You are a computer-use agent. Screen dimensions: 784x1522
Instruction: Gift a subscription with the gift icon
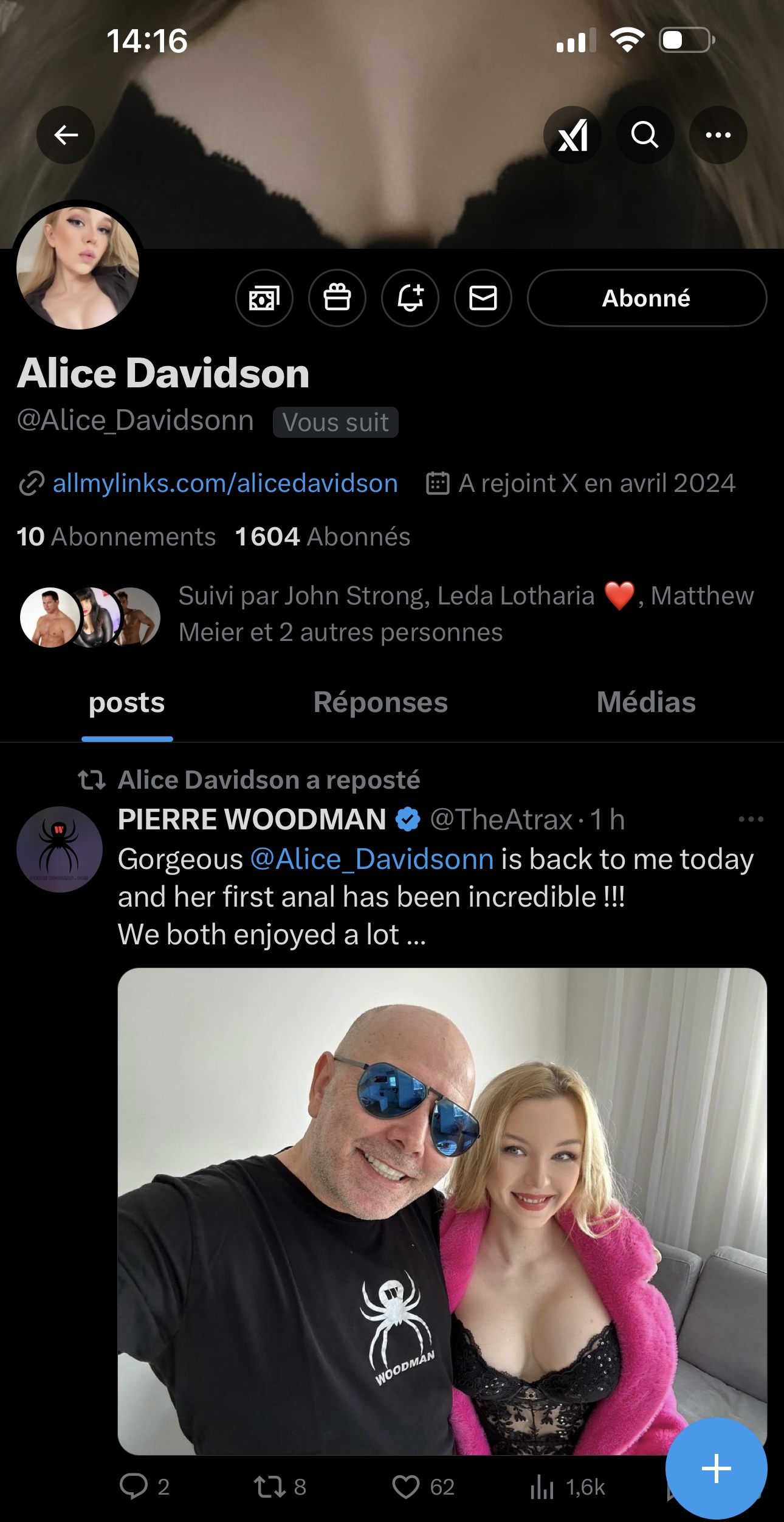click(337, 298)
